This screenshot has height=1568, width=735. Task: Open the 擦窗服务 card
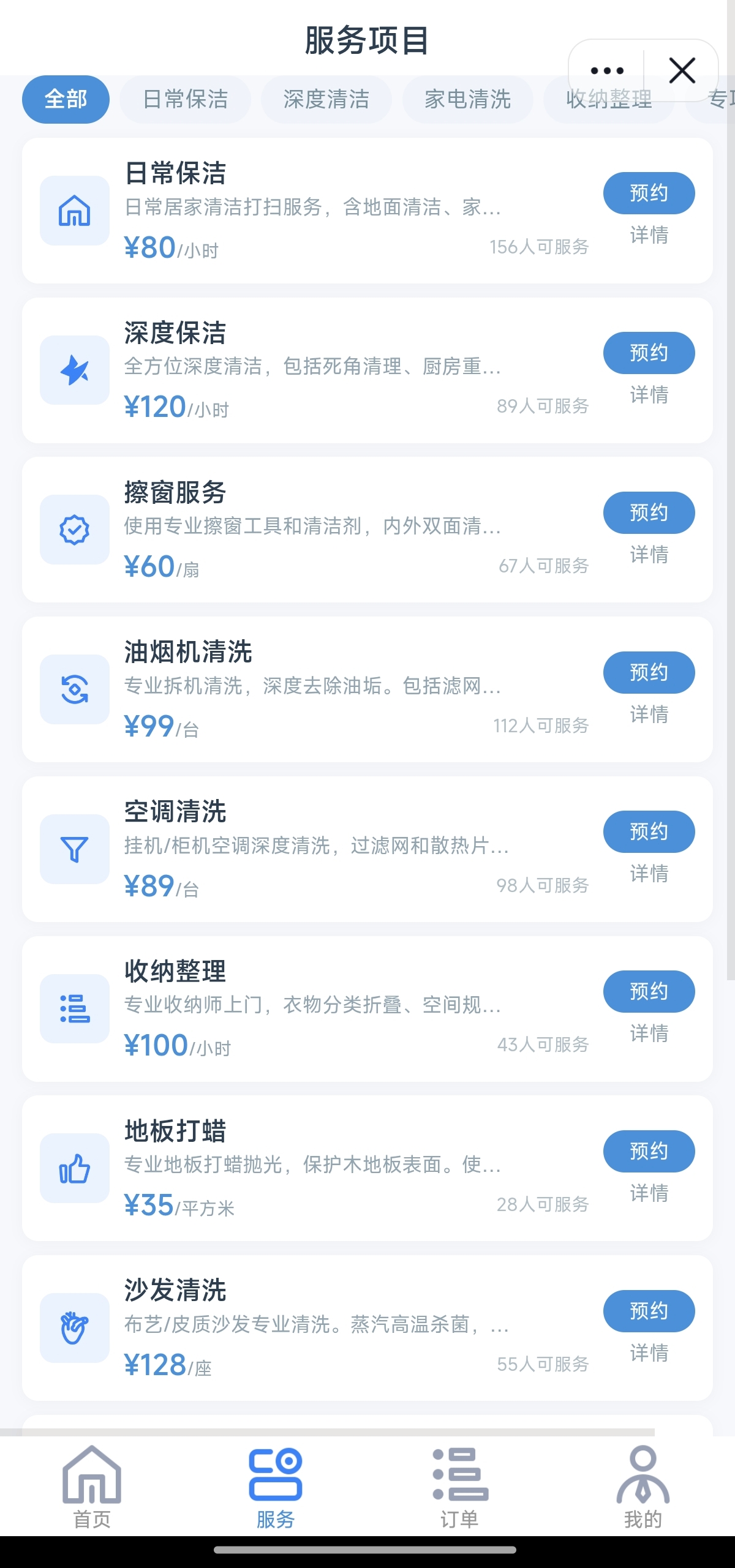tap(367, 530)
